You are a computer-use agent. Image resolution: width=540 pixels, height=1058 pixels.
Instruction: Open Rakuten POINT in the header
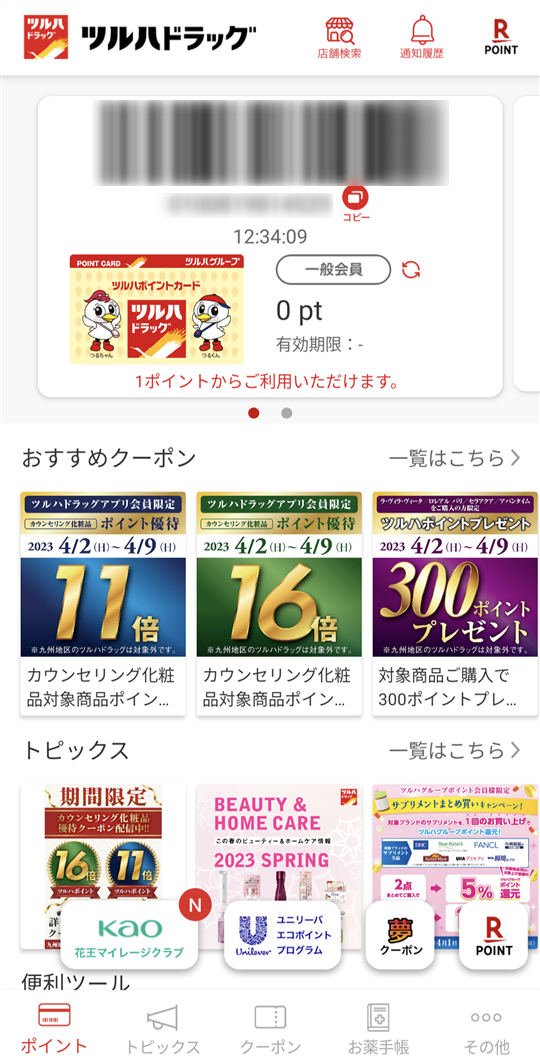(x=501, y=37)
